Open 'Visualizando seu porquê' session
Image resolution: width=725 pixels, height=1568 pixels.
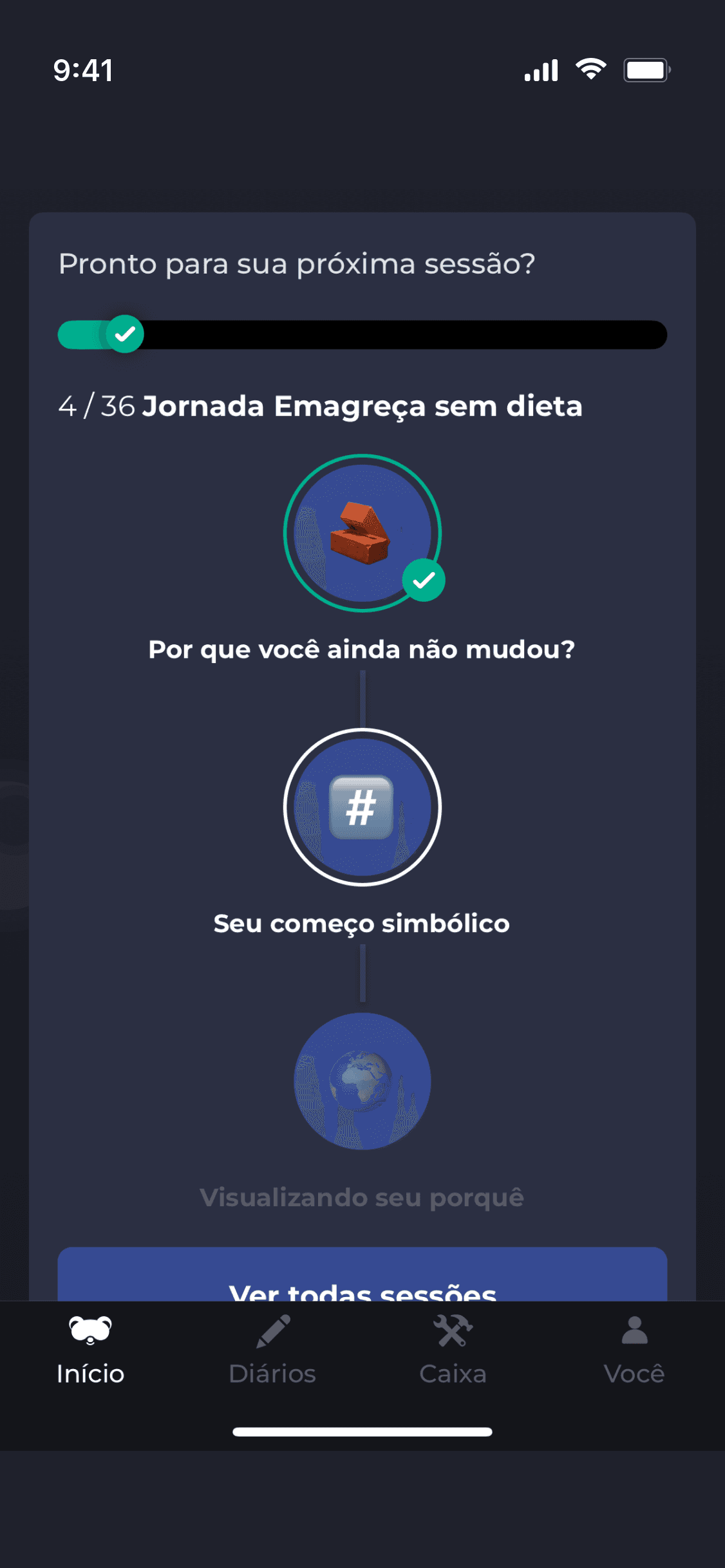[362, 1081]
